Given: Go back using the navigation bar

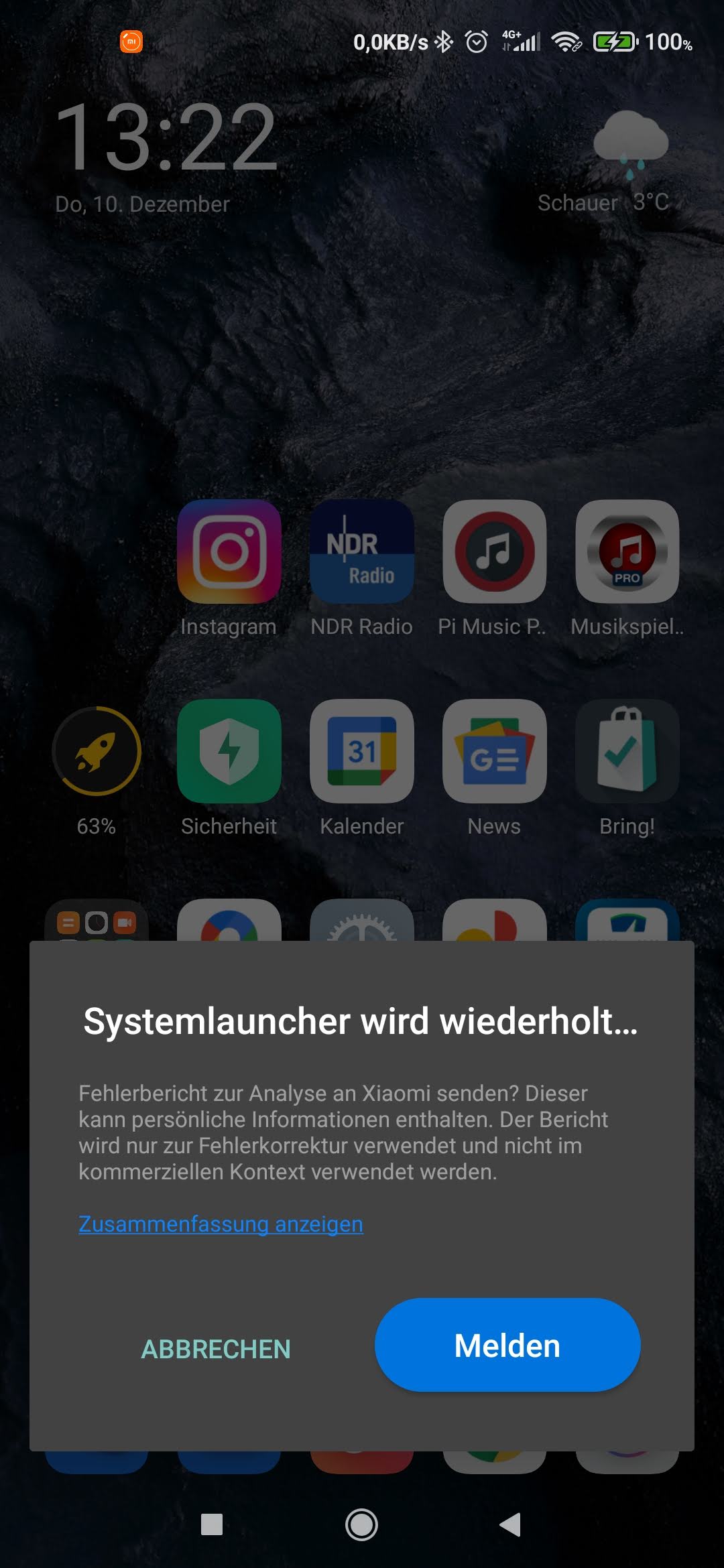Looking at the screenshot, I should coord(511,1524).
